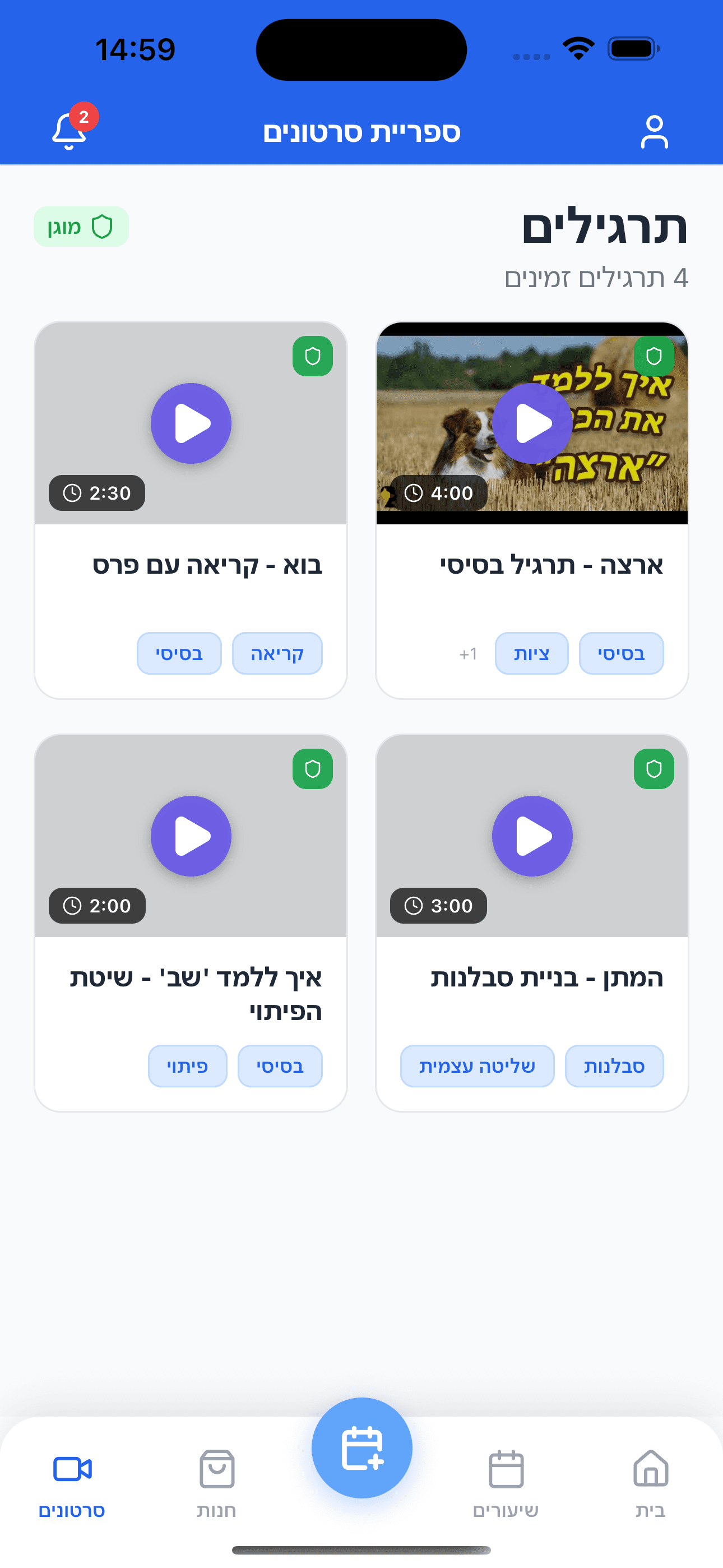Tap the green shield on ארצה video
The width and height of the screenshot is (723, 1568).
(x=654, y=357)
